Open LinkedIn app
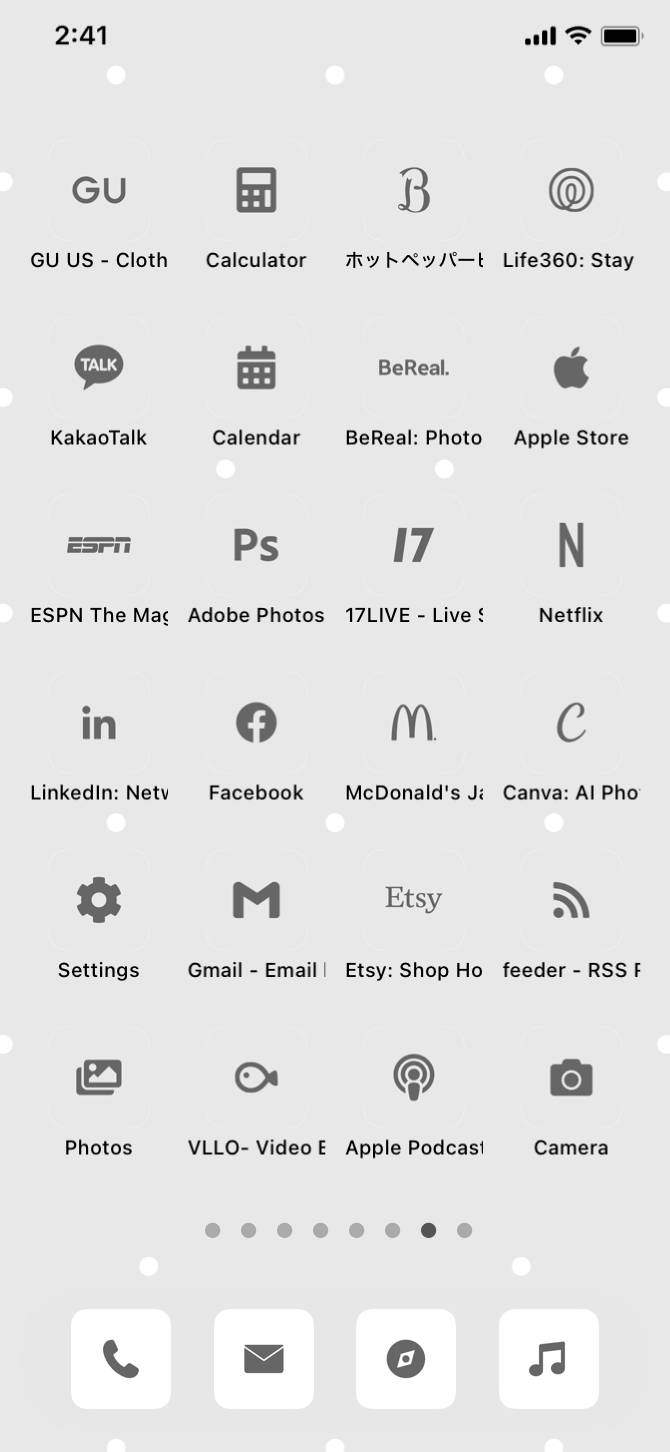This screenshot has height=1452, width=670. (99, 722)
